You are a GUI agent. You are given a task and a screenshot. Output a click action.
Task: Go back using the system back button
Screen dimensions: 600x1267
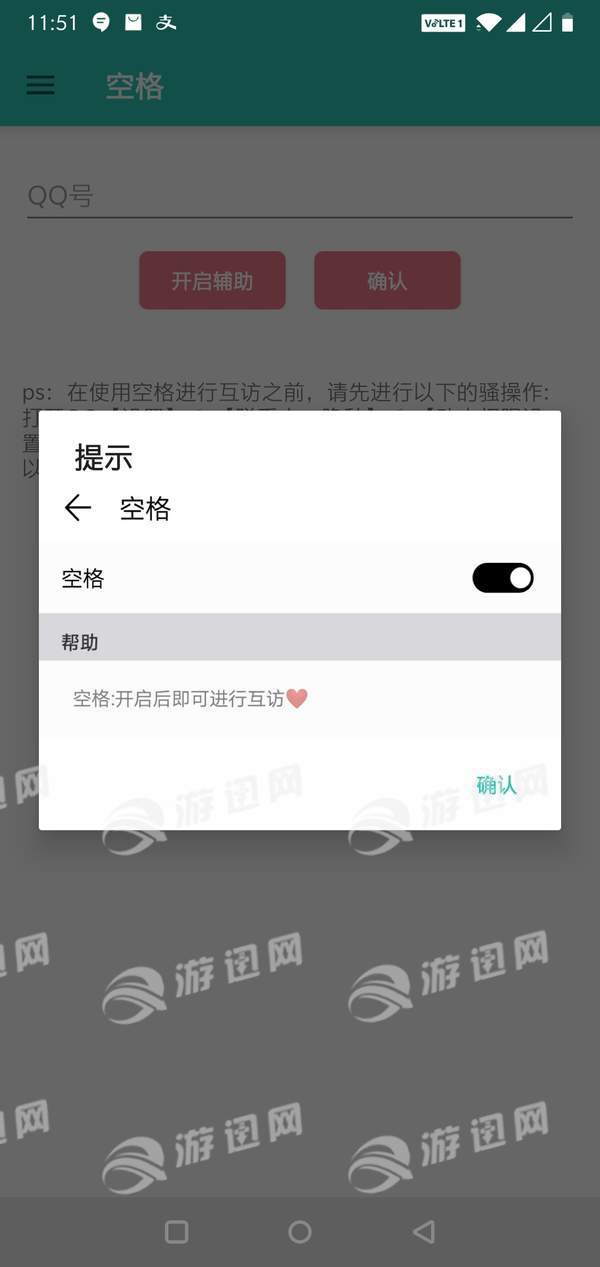tap(424, 1232)
